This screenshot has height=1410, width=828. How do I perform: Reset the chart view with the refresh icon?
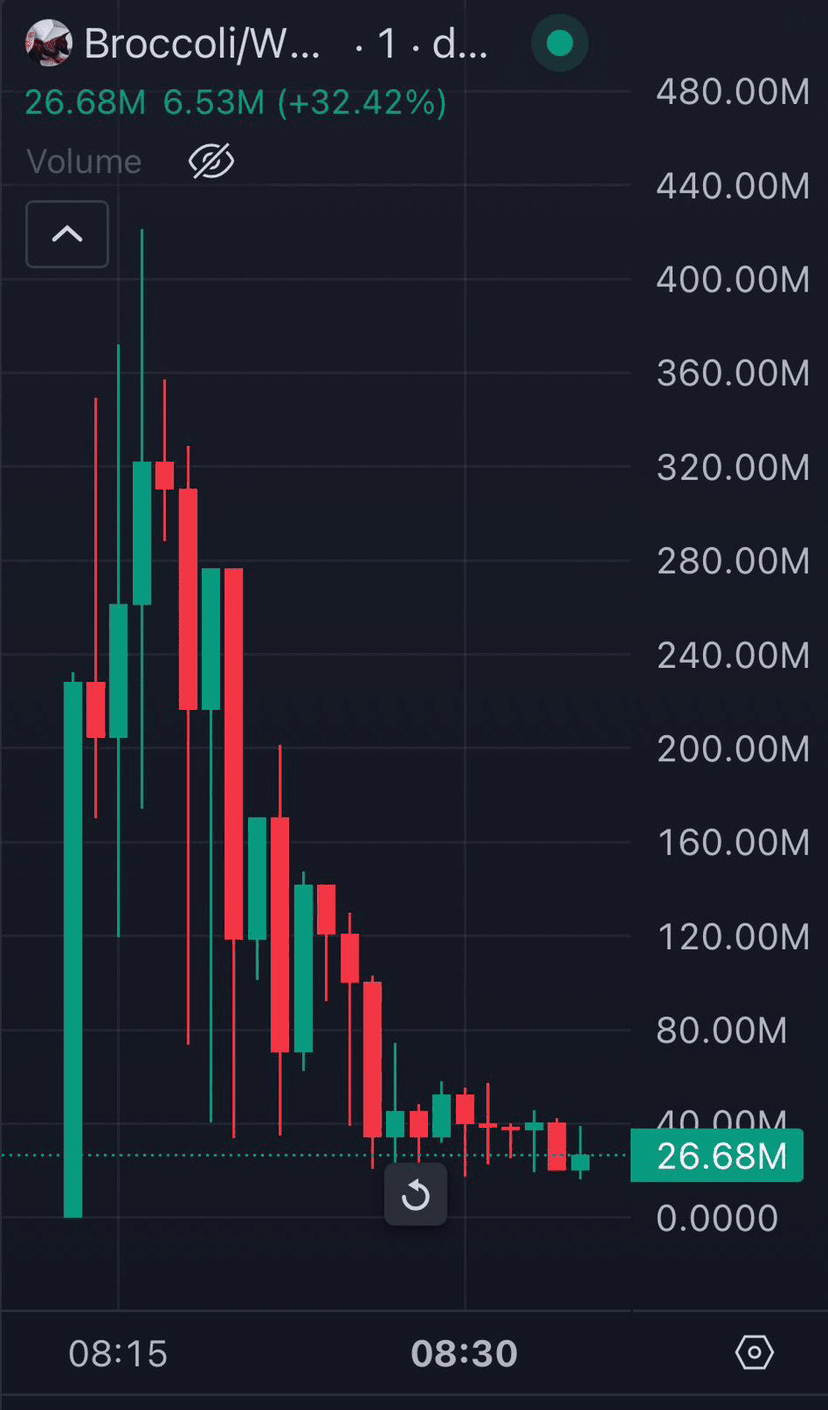tap(415, 1194)
